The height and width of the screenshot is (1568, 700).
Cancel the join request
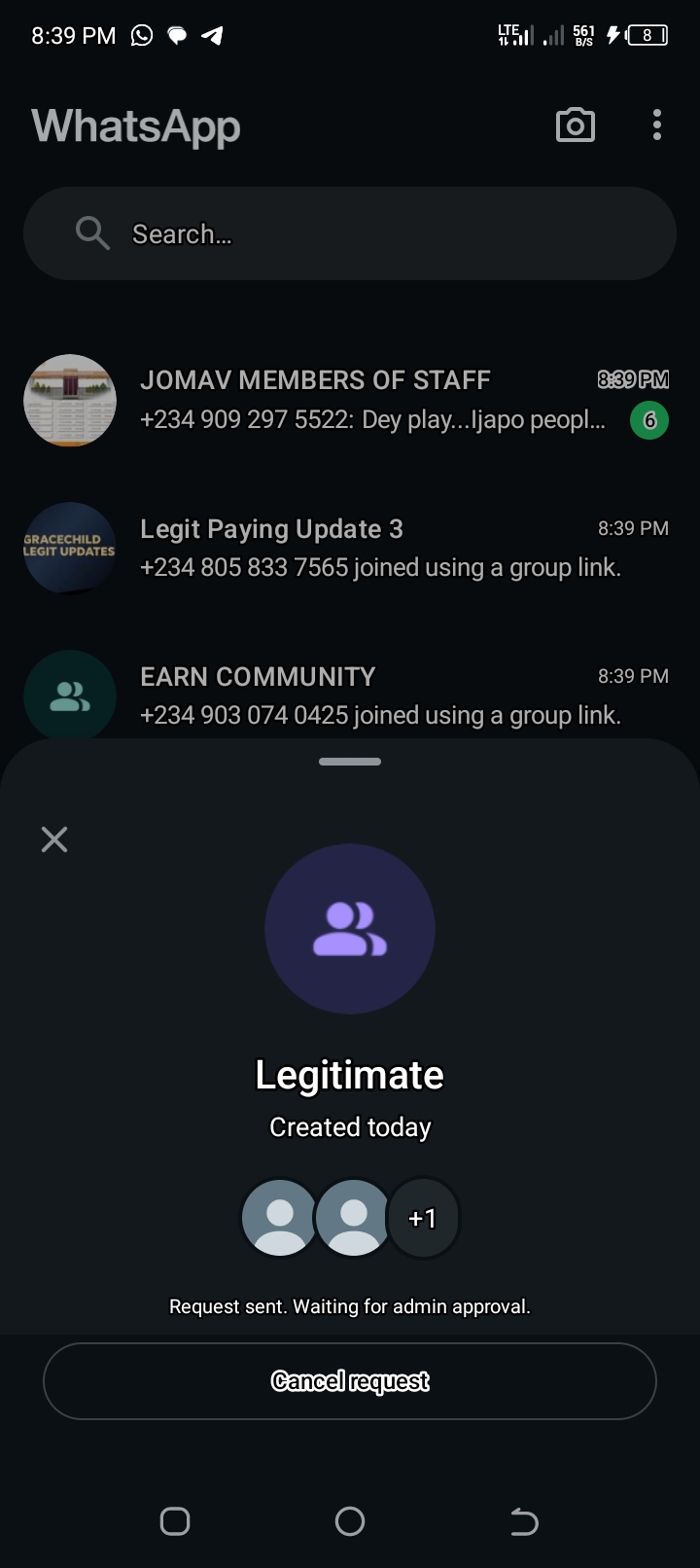point(350,1381)
